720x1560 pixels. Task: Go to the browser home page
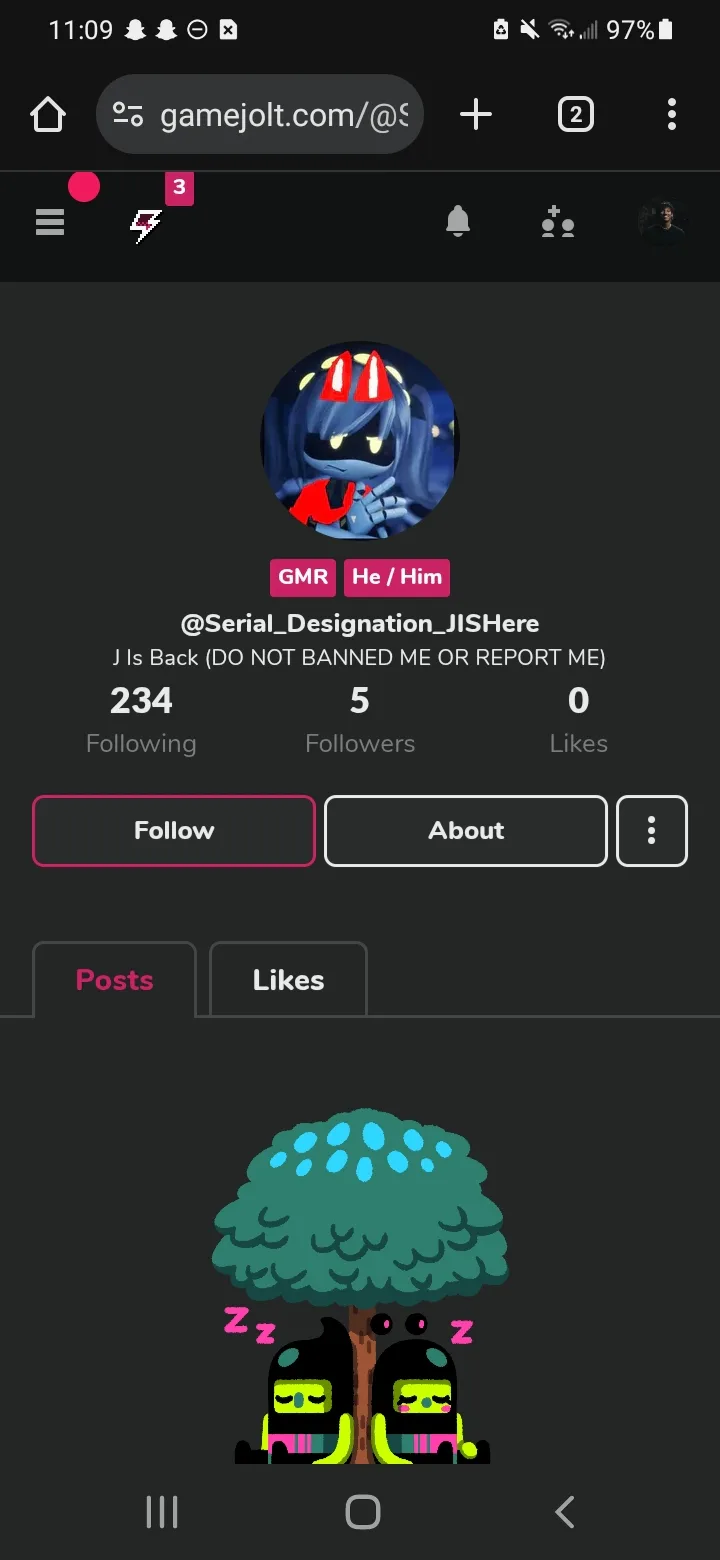(48, 115)
